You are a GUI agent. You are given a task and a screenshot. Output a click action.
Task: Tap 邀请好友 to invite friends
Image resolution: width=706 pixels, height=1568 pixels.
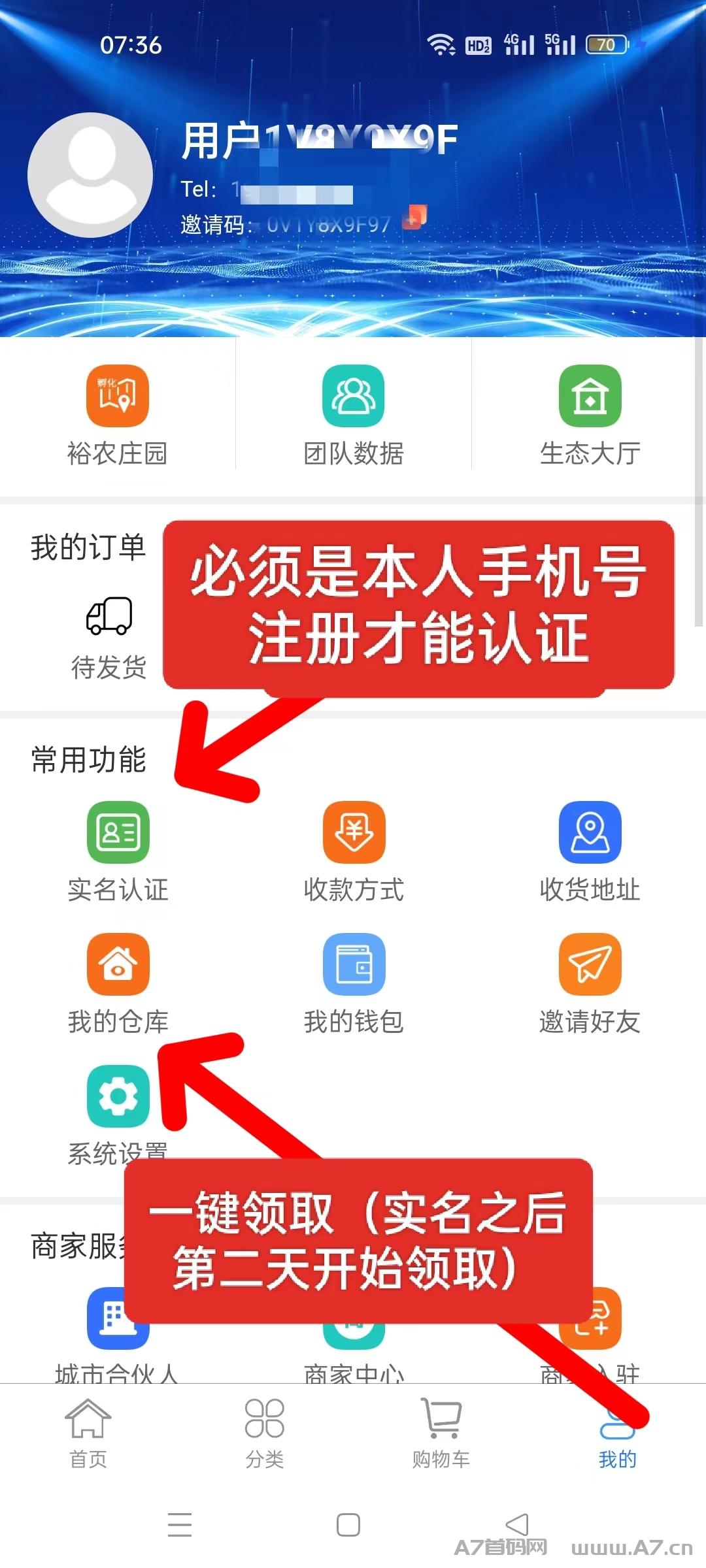590,984
